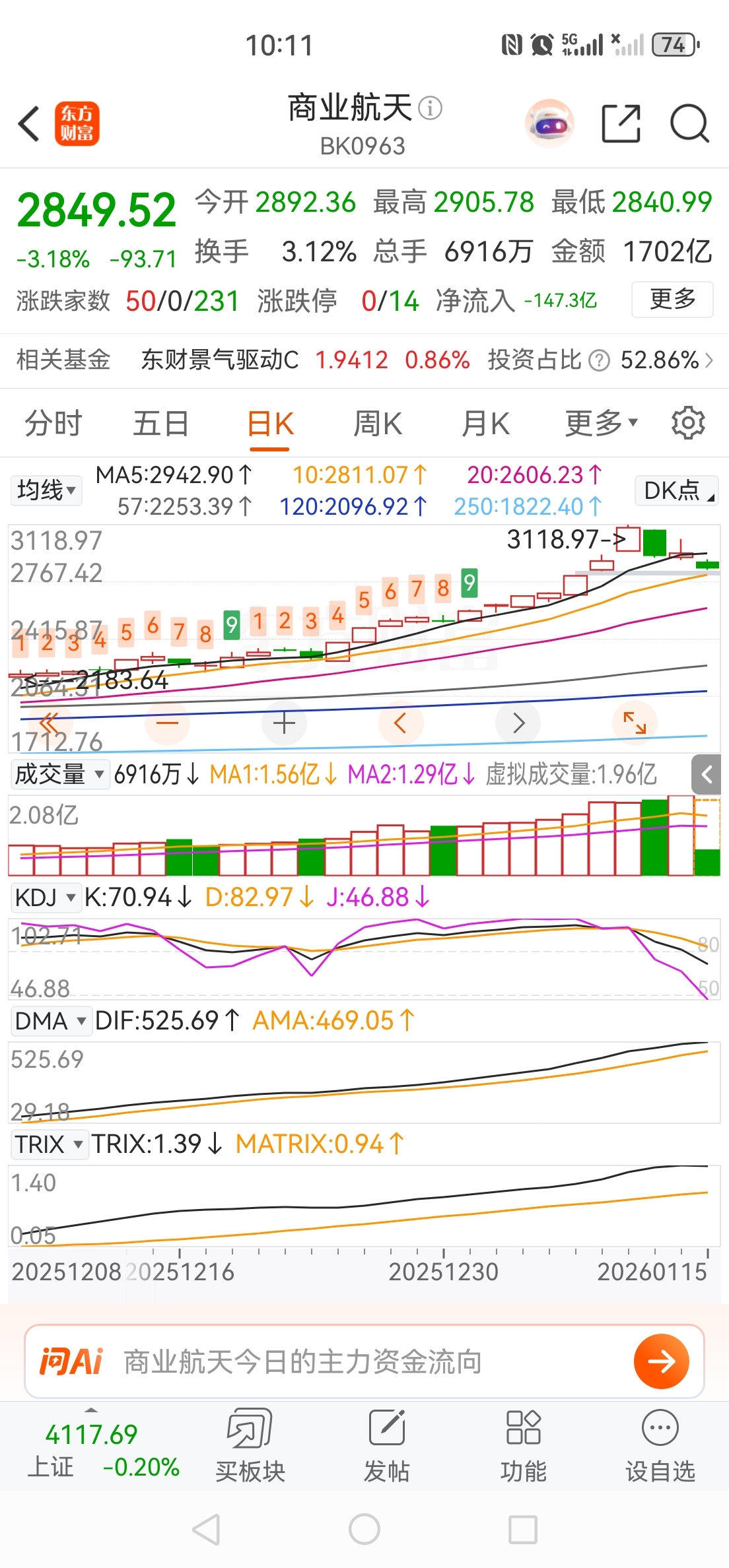This screenshot has height=1568, width=729.
Task: Open the search magnifier icon
Action: [x=689, y=123]
